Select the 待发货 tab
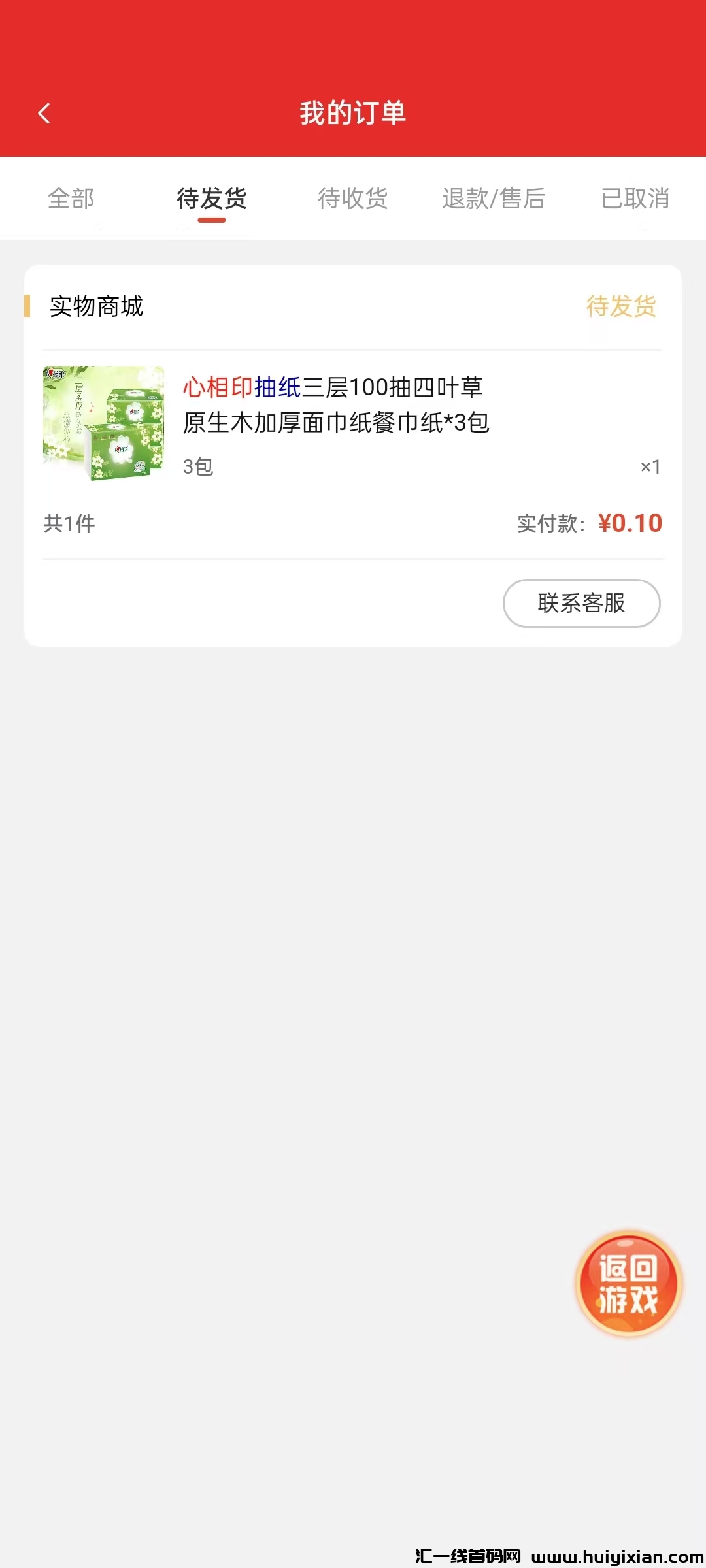Screen dimensions: 706x1568 [212, 198]
